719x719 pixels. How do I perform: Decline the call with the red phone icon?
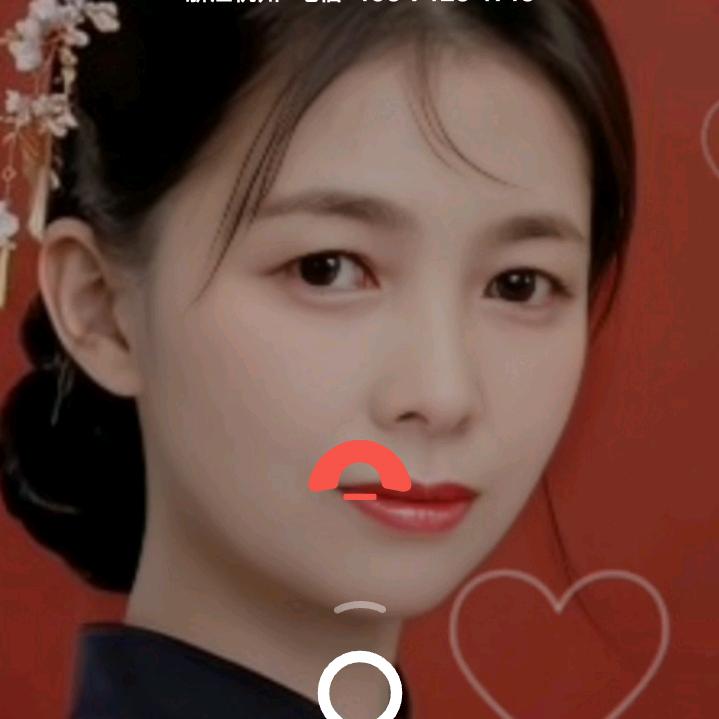360,469
